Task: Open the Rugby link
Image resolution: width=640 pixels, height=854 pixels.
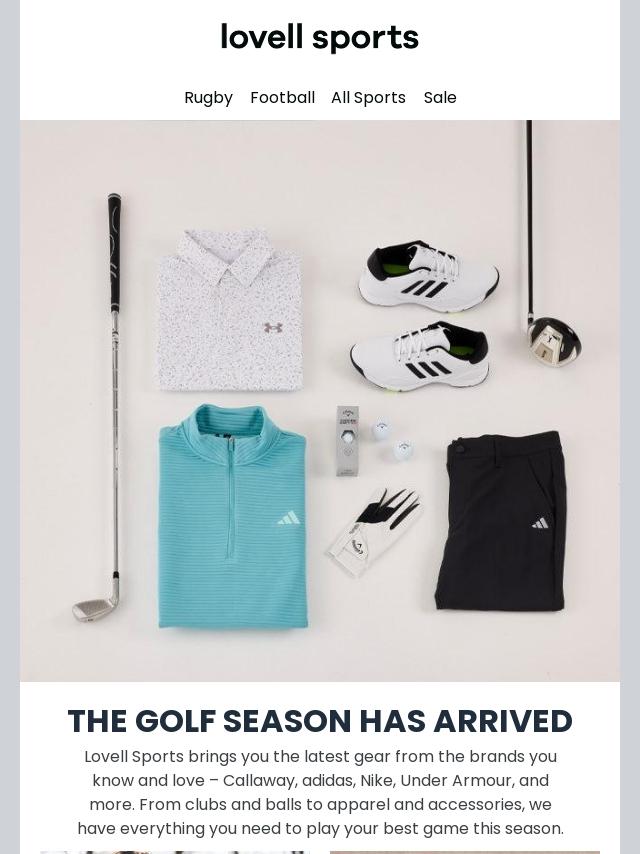Action: coord(208,98)
